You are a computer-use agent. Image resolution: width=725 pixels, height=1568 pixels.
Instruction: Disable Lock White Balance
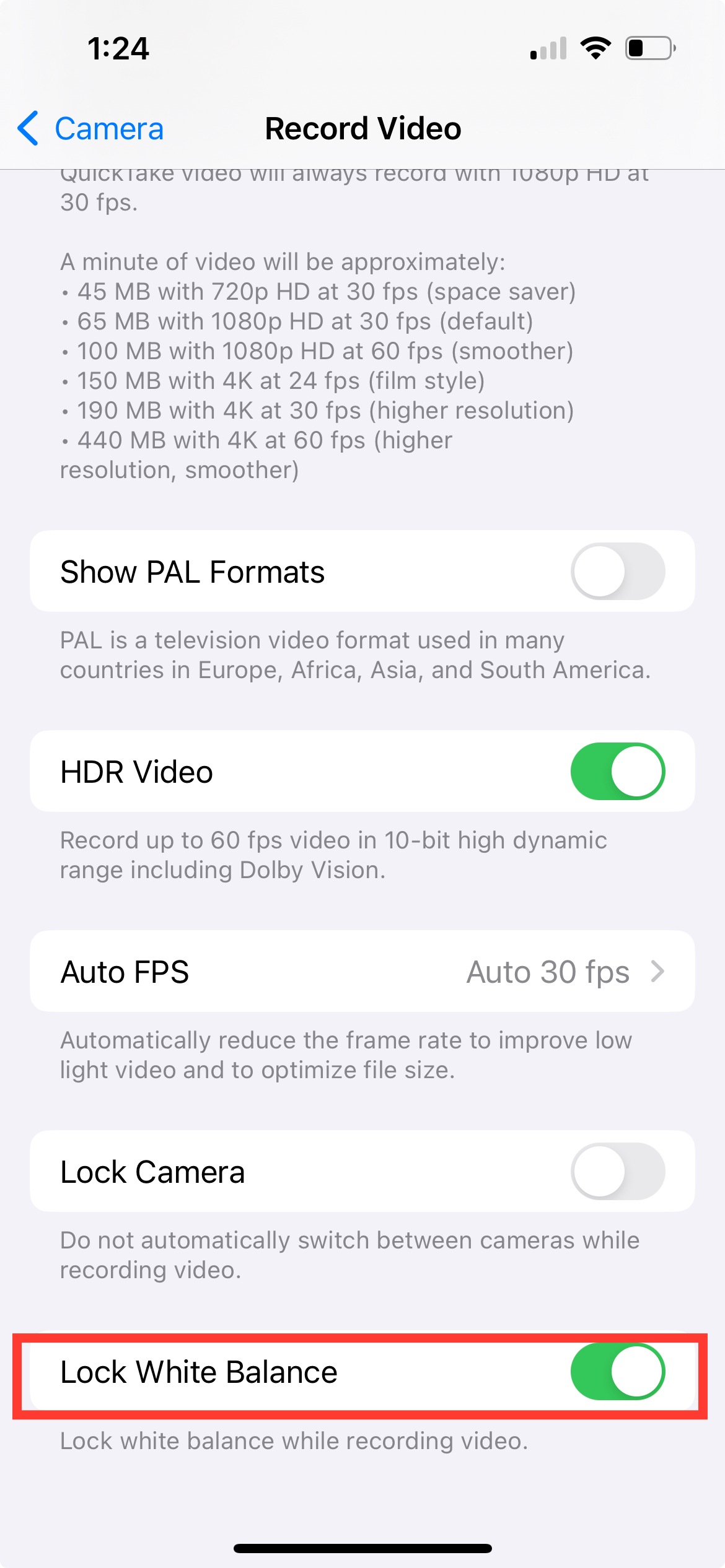point(617,1371)
